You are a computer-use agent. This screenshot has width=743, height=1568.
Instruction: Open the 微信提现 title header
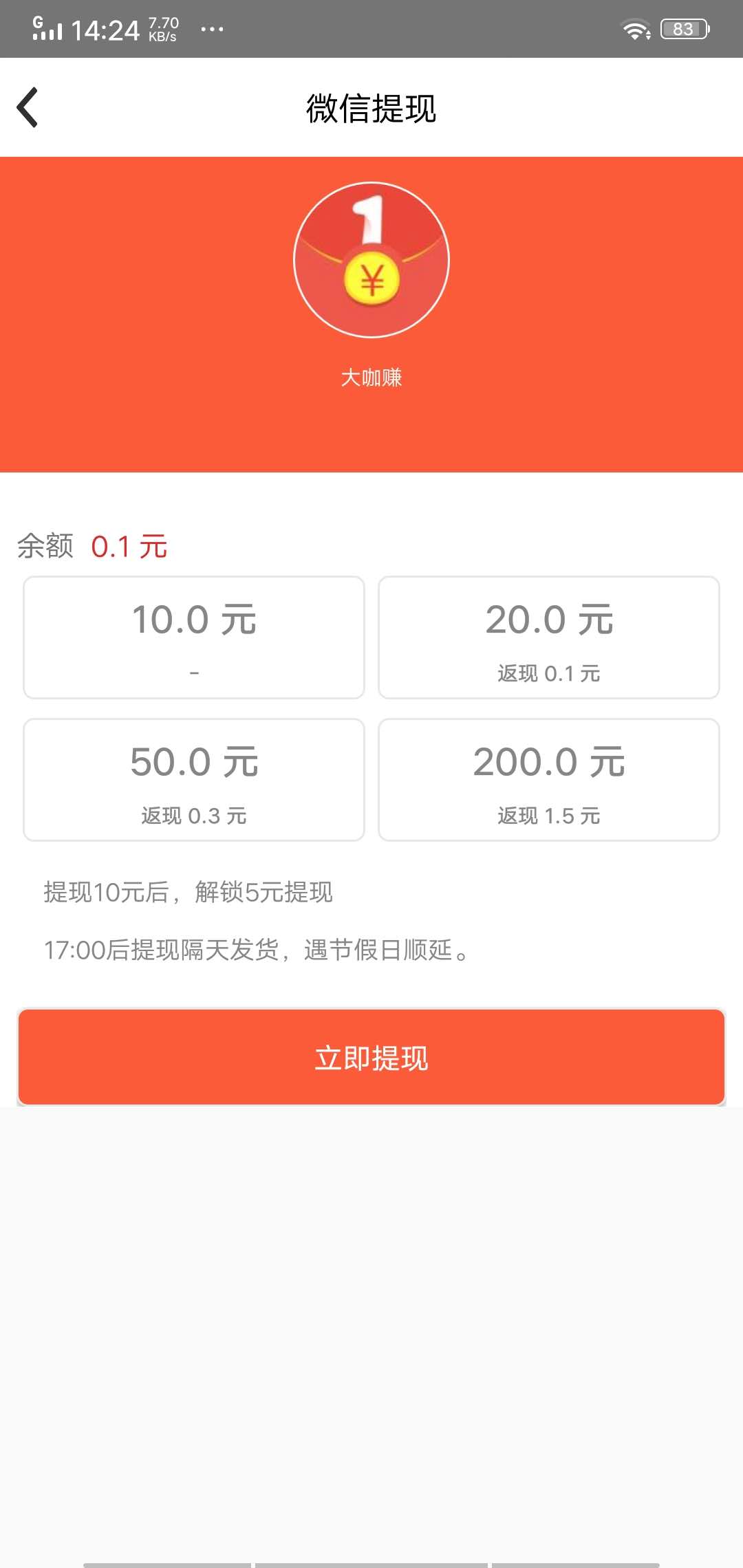[371, 108]
